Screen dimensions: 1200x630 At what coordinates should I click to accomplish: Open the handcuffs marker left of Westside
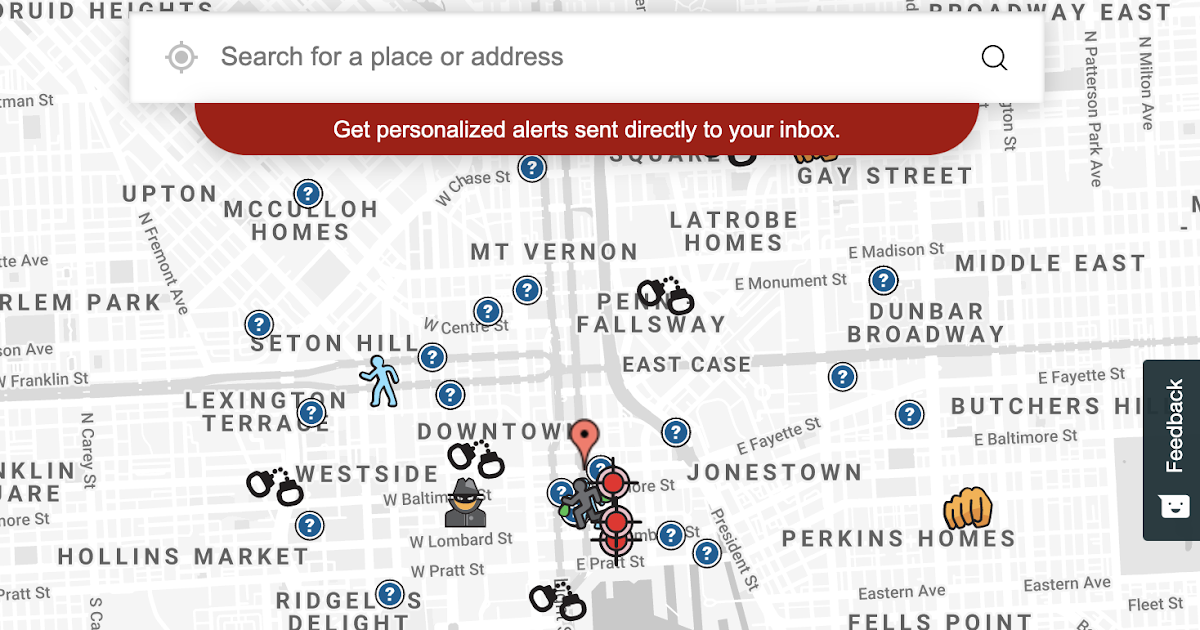pos(274,485)
